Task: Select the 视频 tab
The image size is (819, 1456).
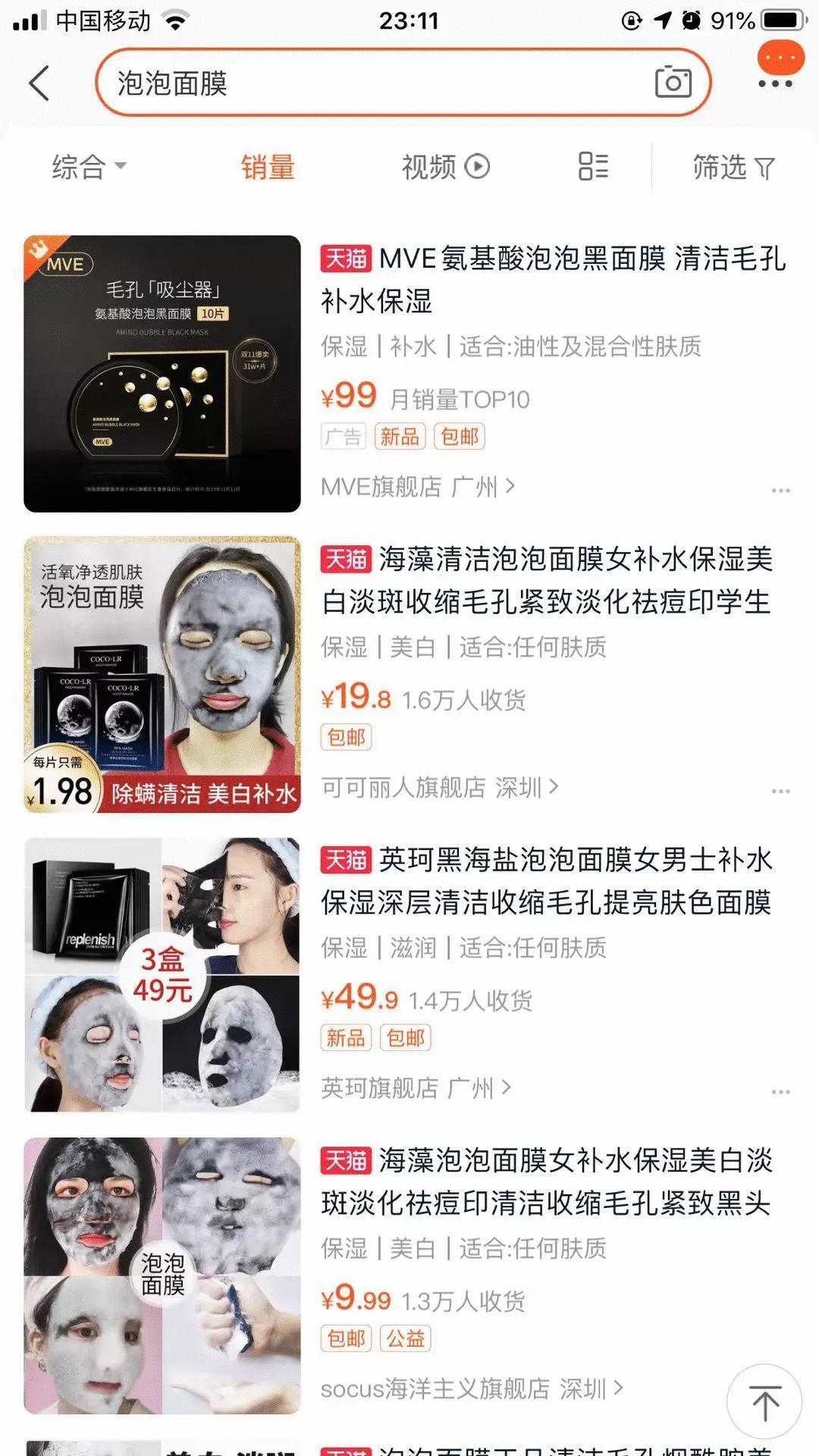Action: coord(428,167)
